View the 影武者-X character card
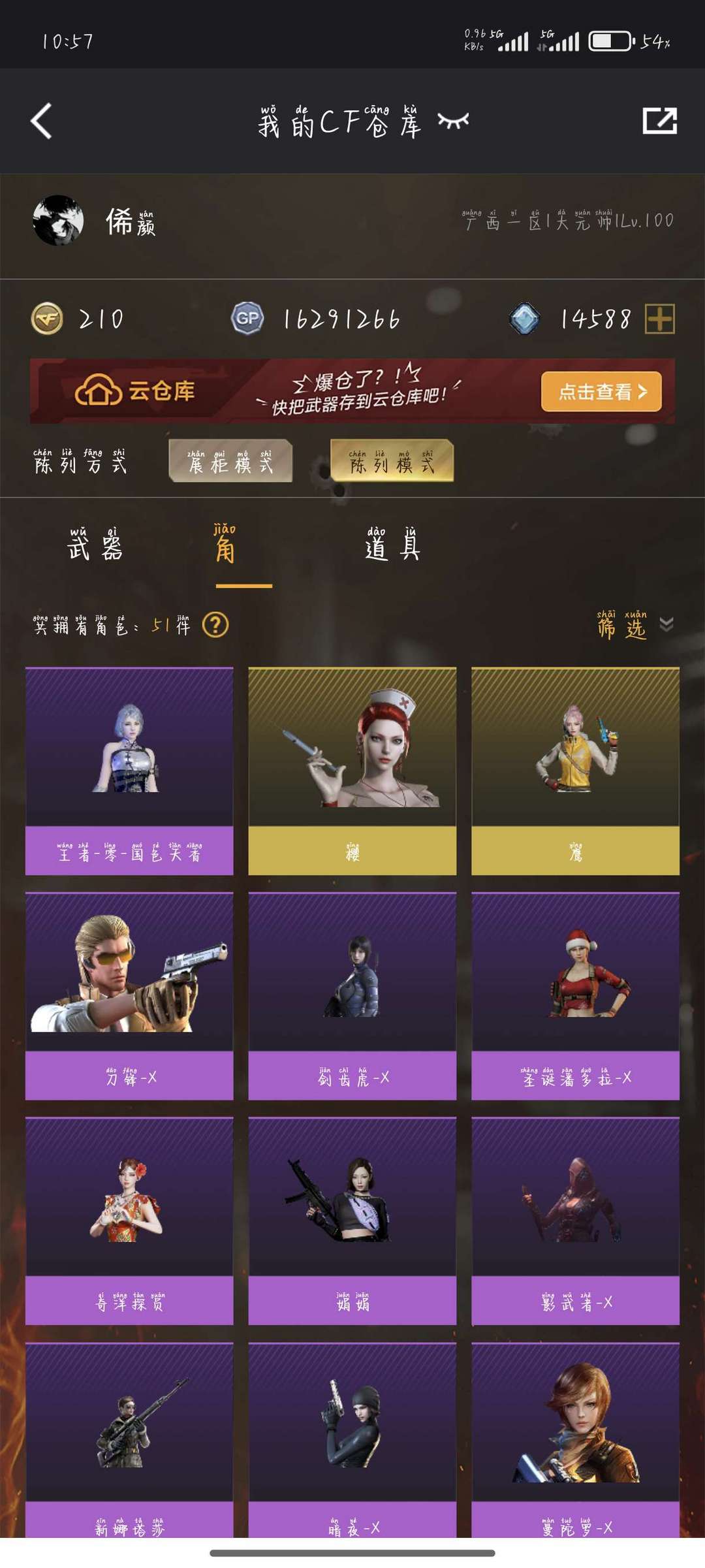705x1568 pixels. (575, 1221)
